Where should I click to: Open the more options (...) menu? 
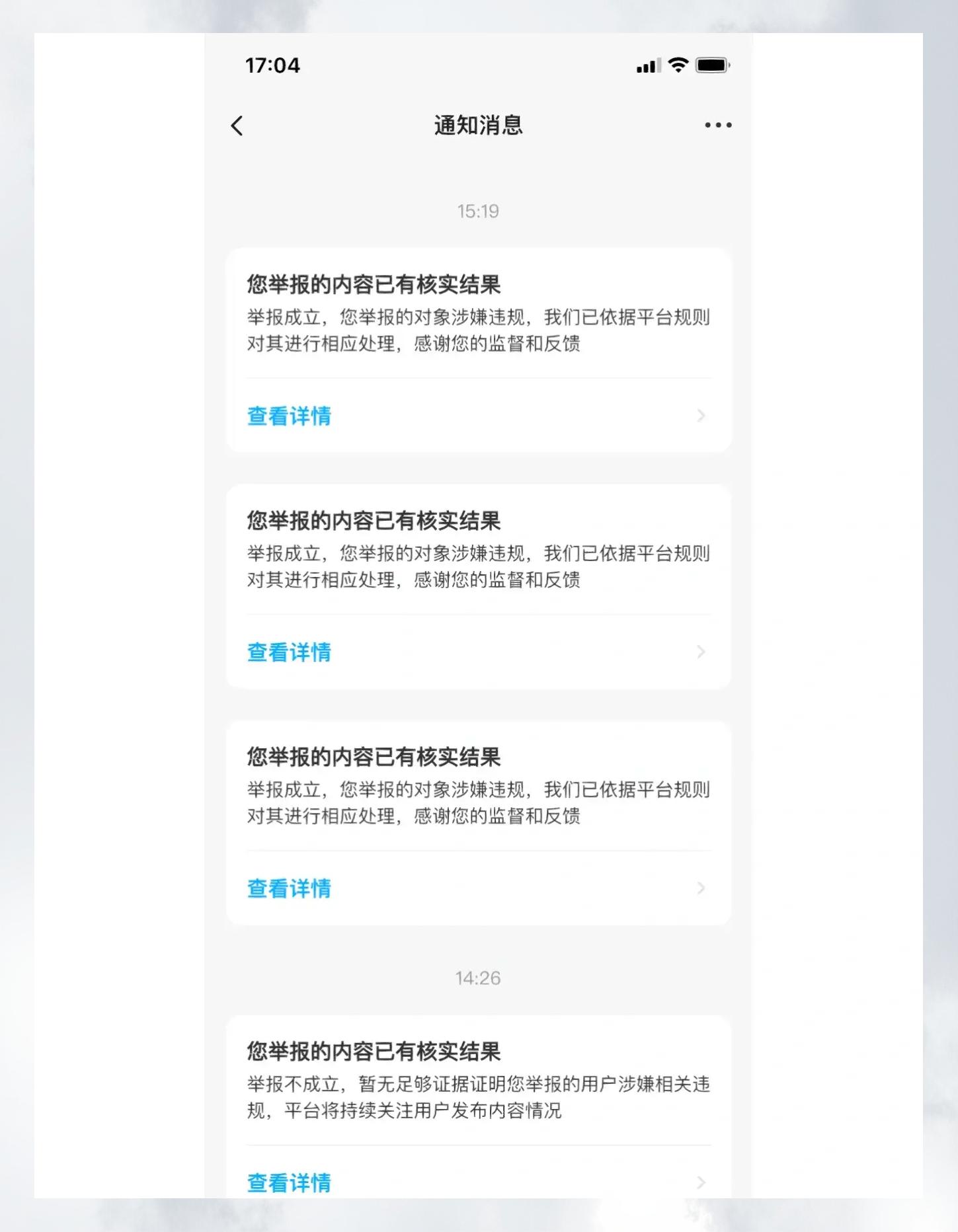tap(718, 125)
